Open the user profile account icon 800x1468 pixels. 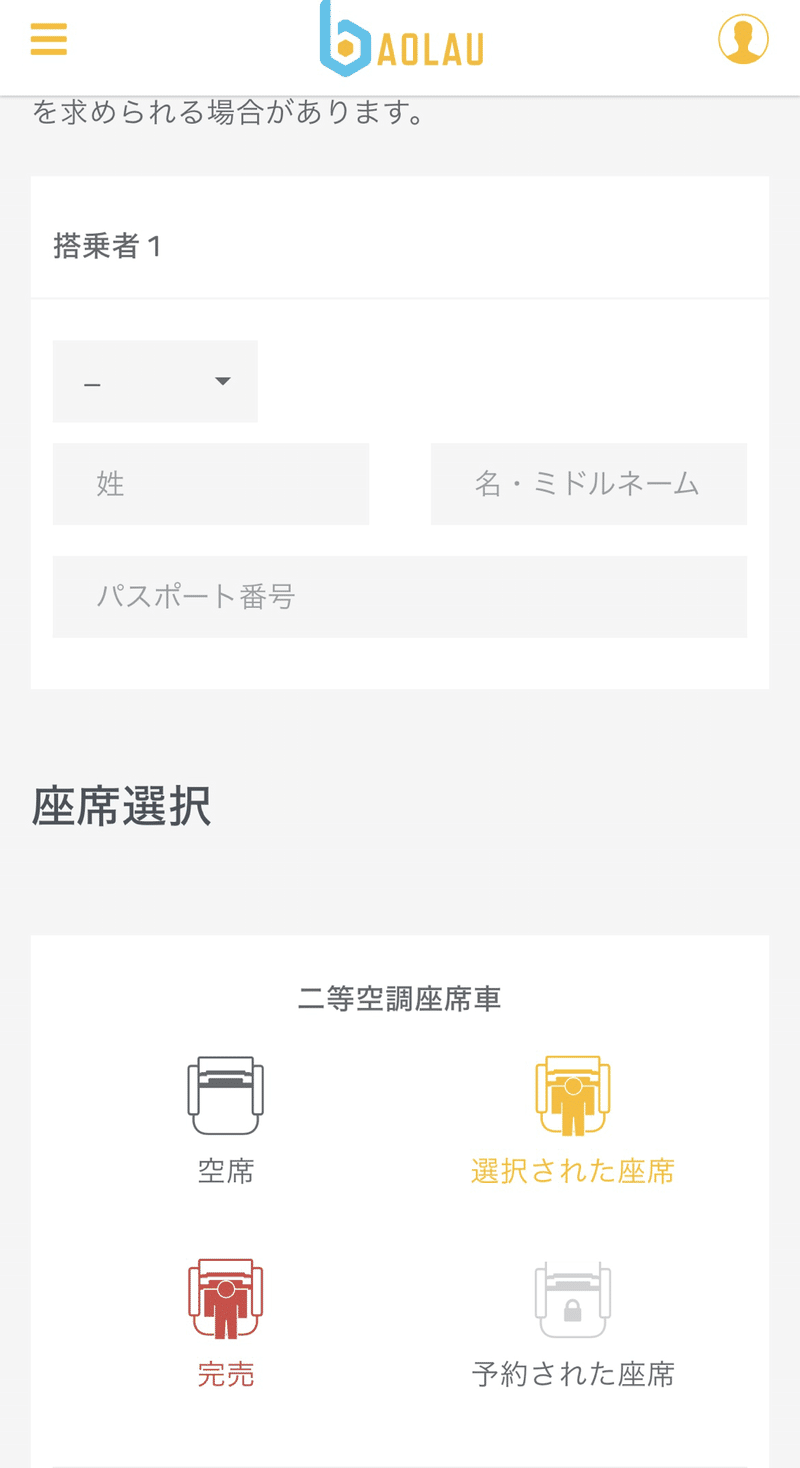744,40
